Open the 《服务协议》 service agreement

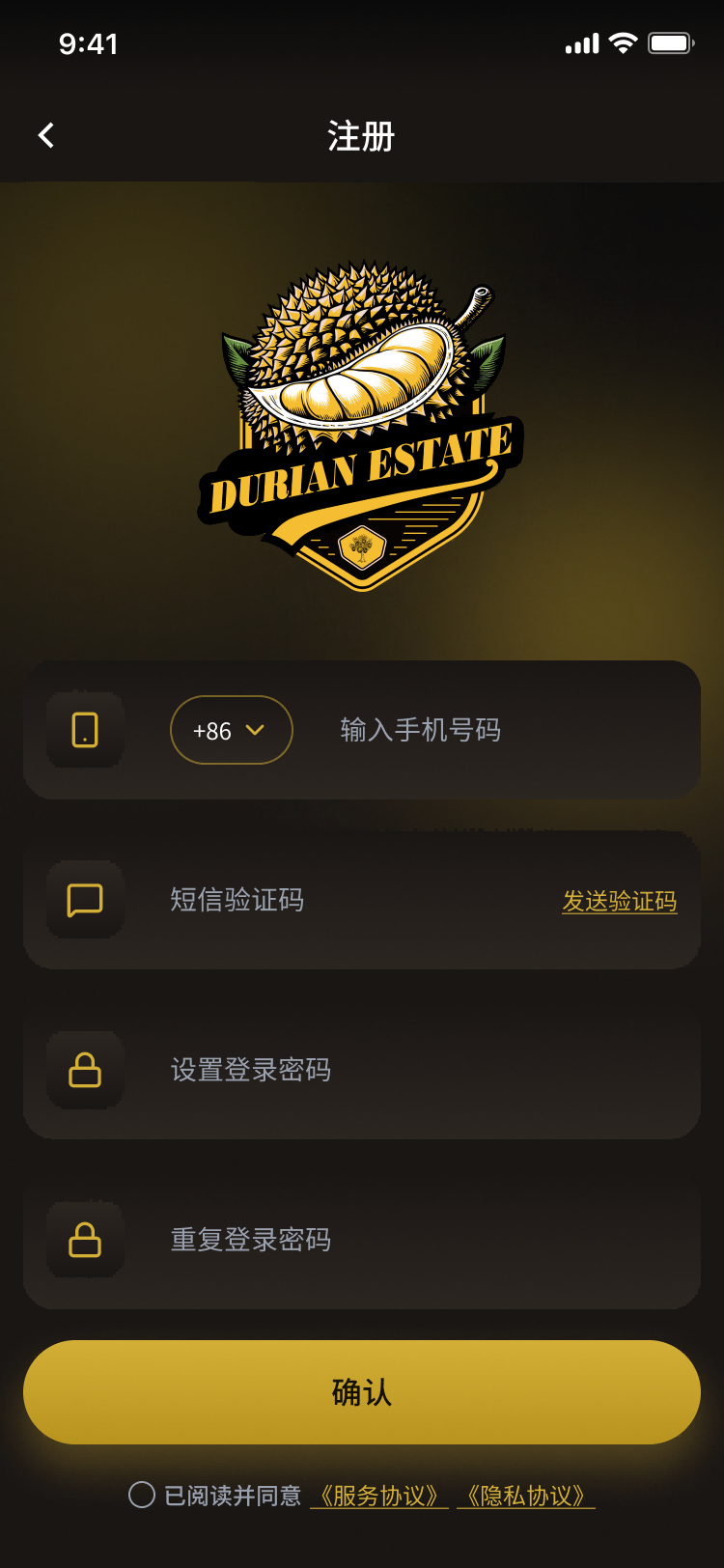click(x=379, y=1495)
